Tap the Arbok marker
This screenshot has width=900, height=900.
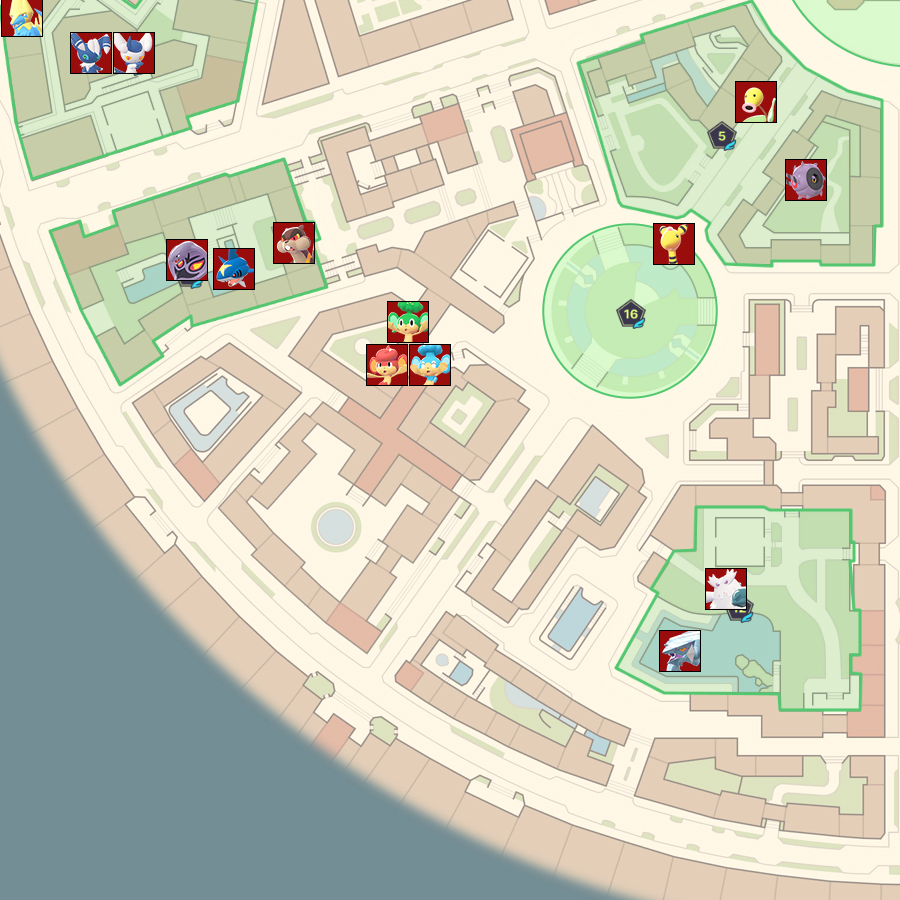tap(187, 260)
